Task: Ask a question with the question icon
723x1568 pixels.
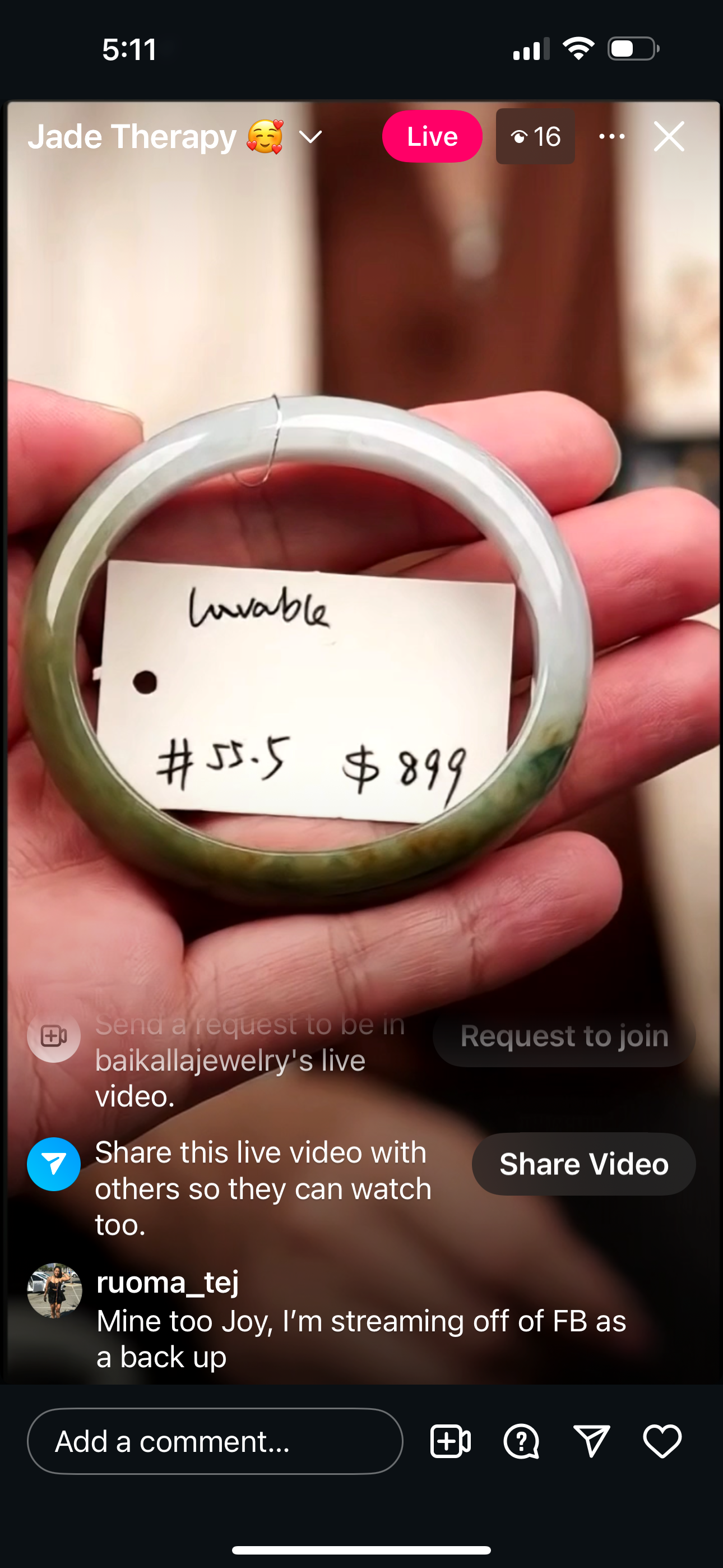Action: click(x=522, y=1441)
